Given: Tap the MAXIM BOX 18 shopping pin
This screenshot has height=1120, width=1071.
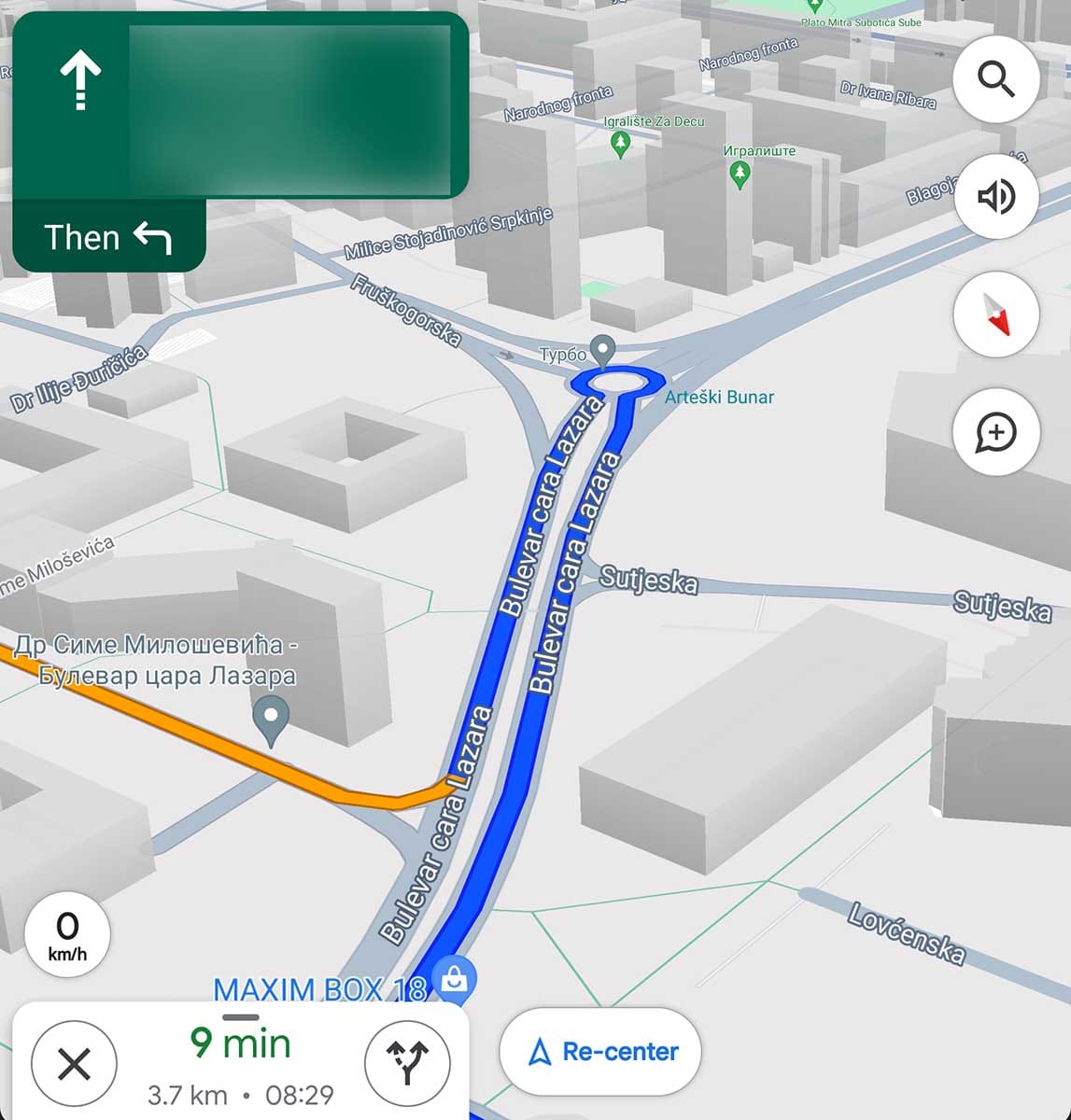Looking at the screenshot, I should 455,978.
